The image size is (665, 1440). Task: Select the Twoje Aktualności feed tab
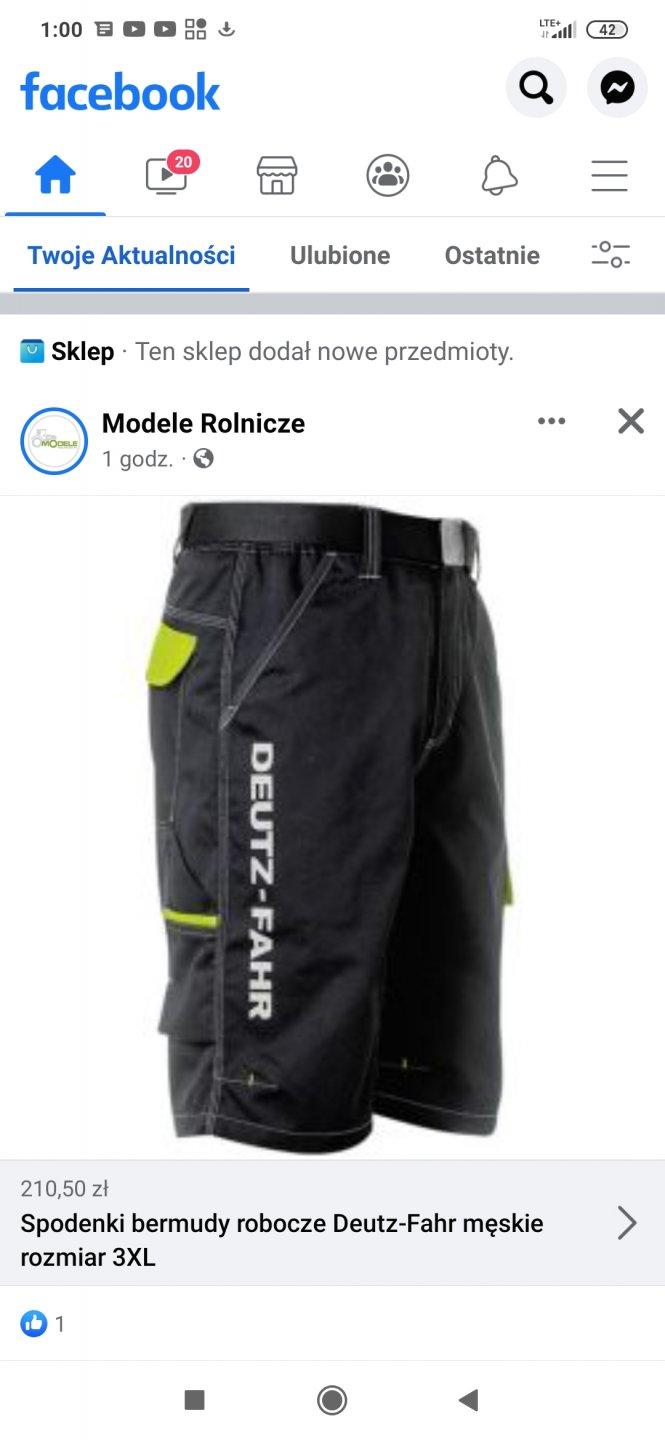click(x=131, y=256)
